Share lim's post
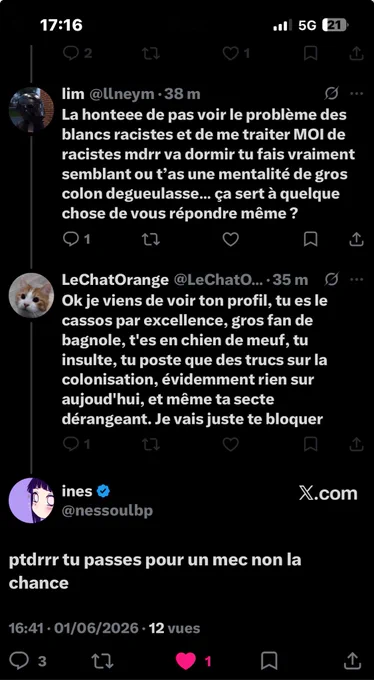The width and height of the screenshot is (374, 680). tap(356, 239)
